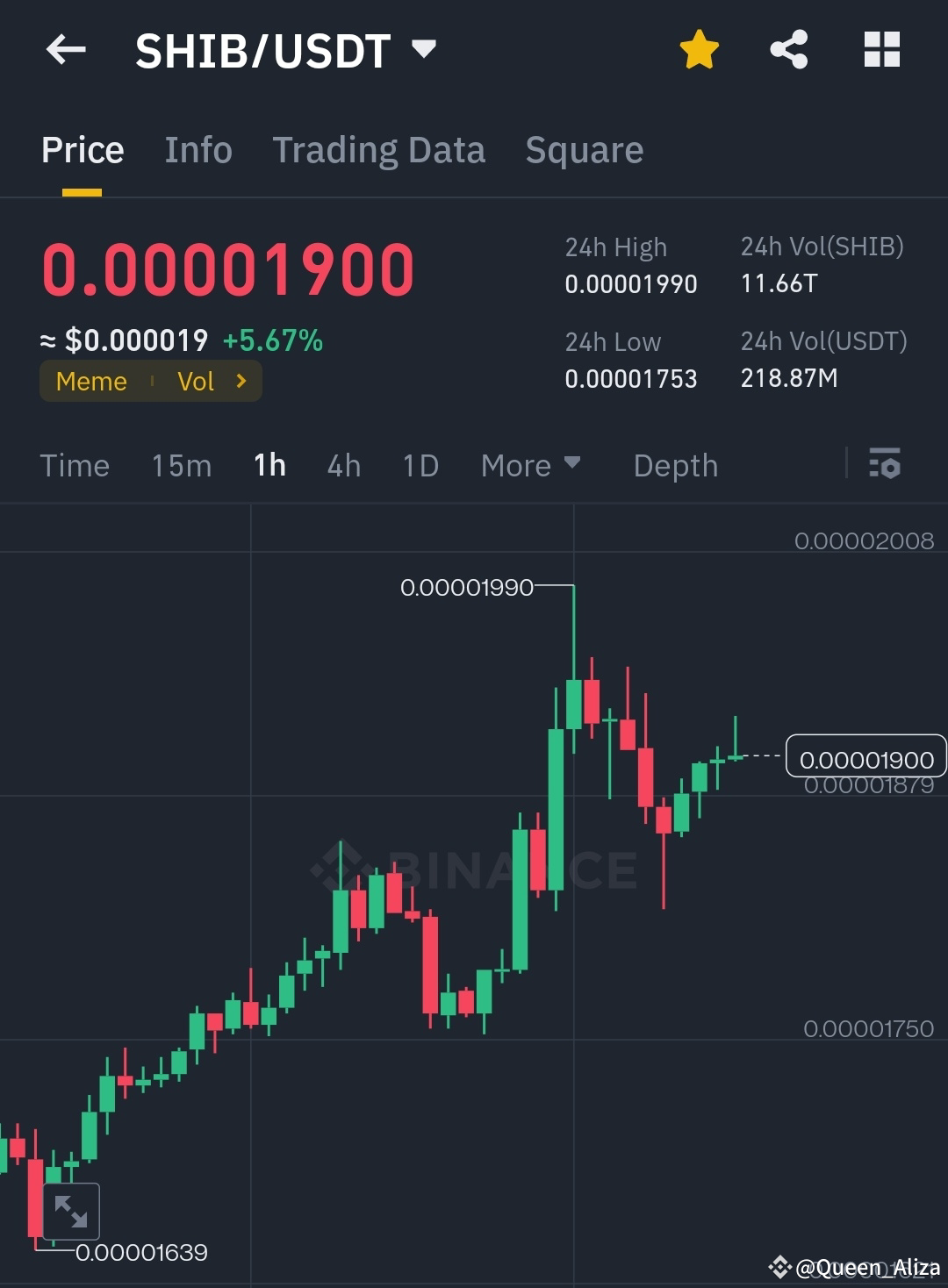Tap the Meme category tag

click(x=91, y=381)
